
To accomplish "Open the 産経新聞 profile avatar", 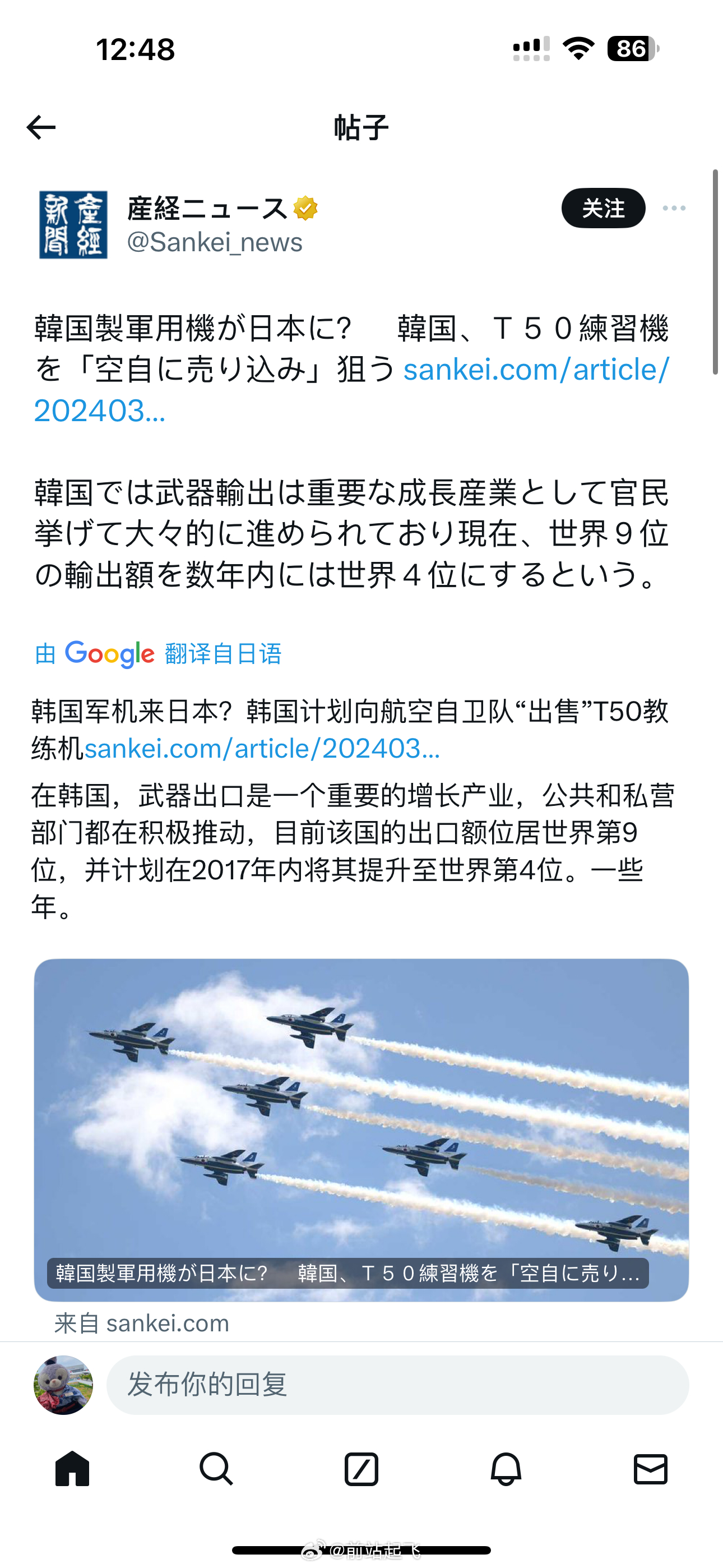I will click(73, 225).
